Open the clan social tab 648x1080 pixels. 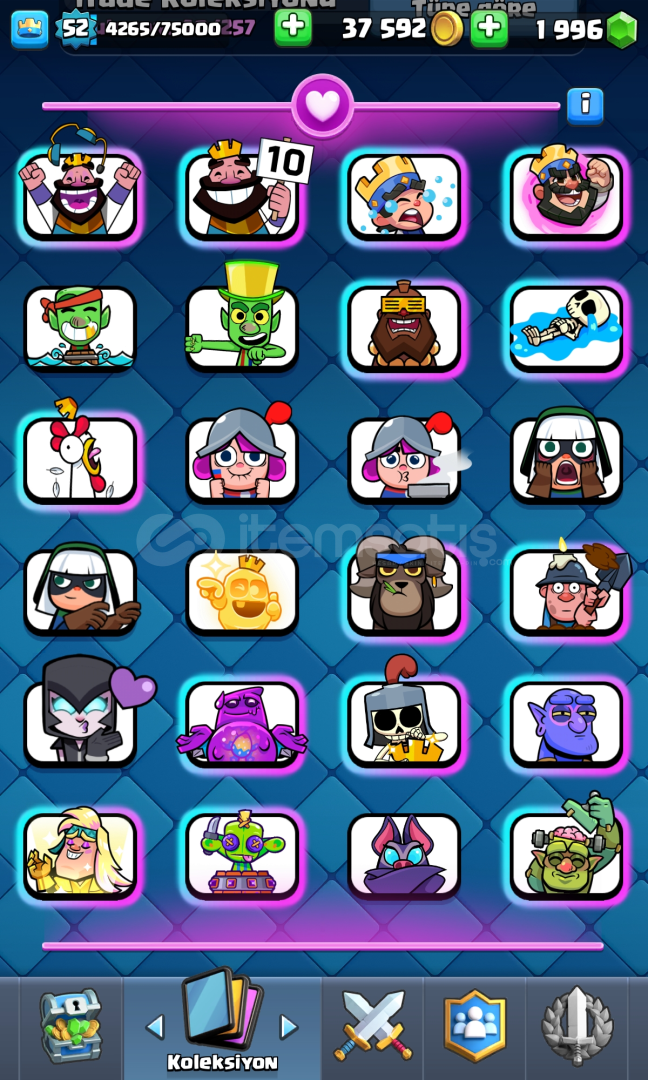click(x=474, y=1025)
